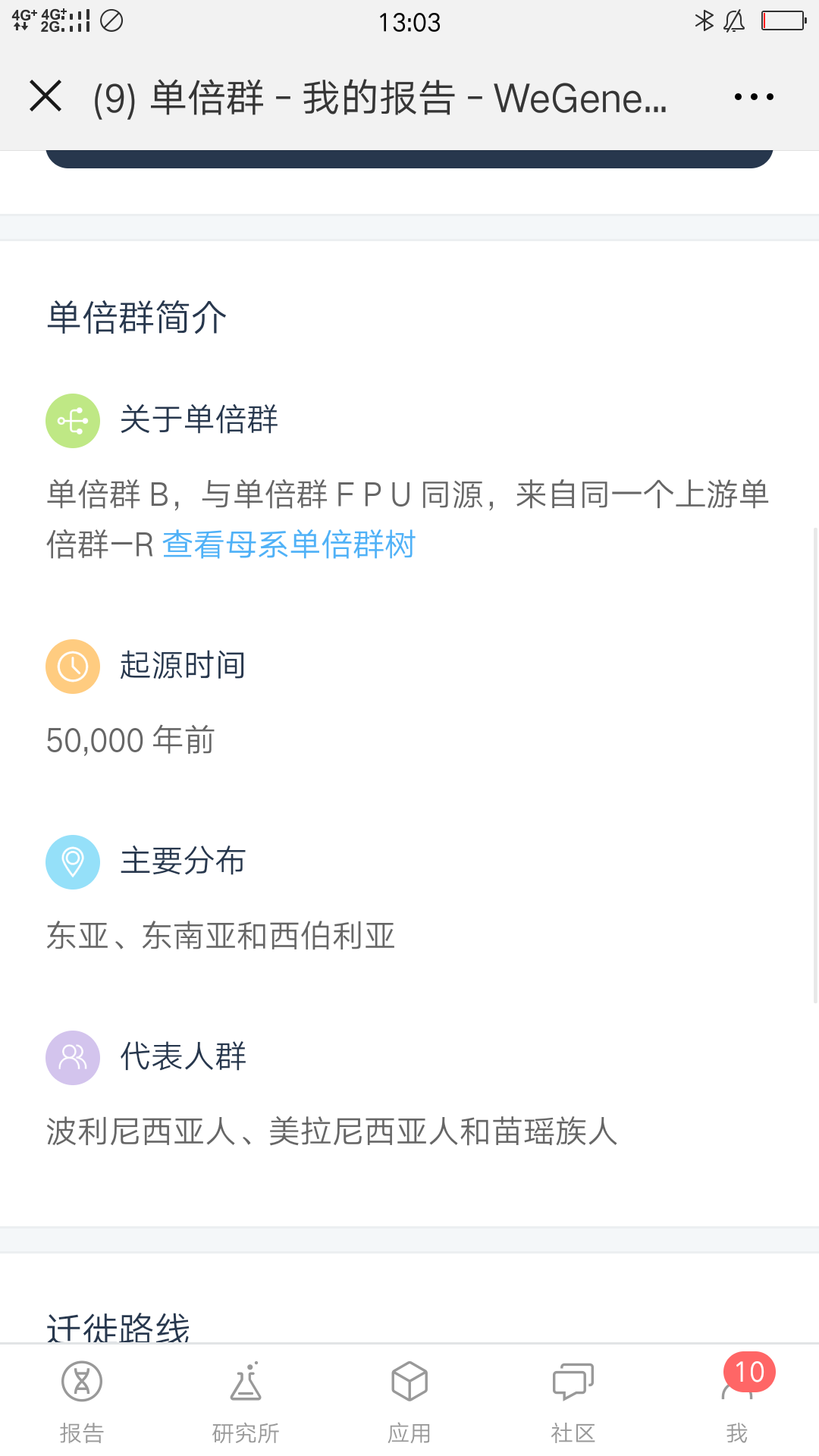Open the three-dot overflow menu
This screenshot has width=819, height=1456.
coord(754,97)
